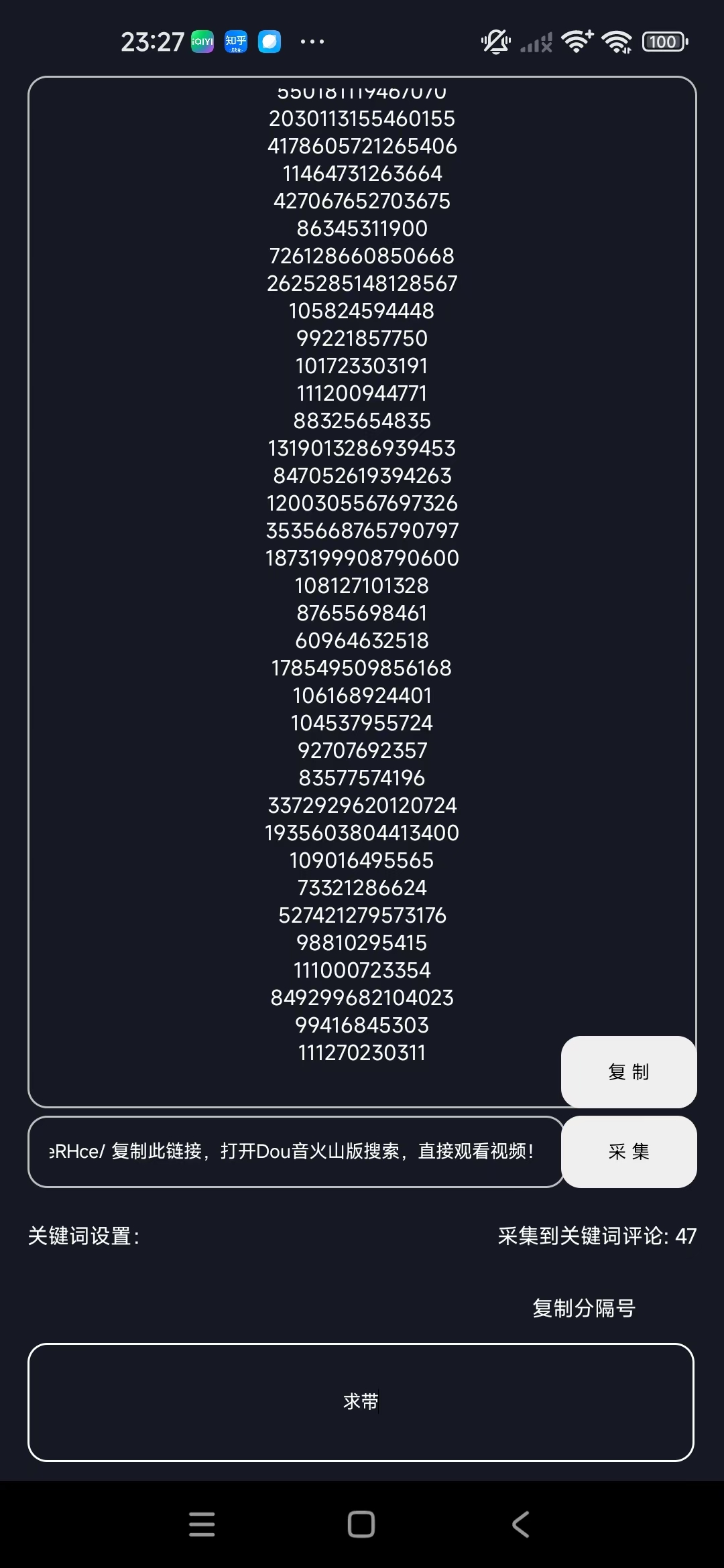Focus the link input field
Viewport: 724px width, 1568px height.
coord(295,1151)
